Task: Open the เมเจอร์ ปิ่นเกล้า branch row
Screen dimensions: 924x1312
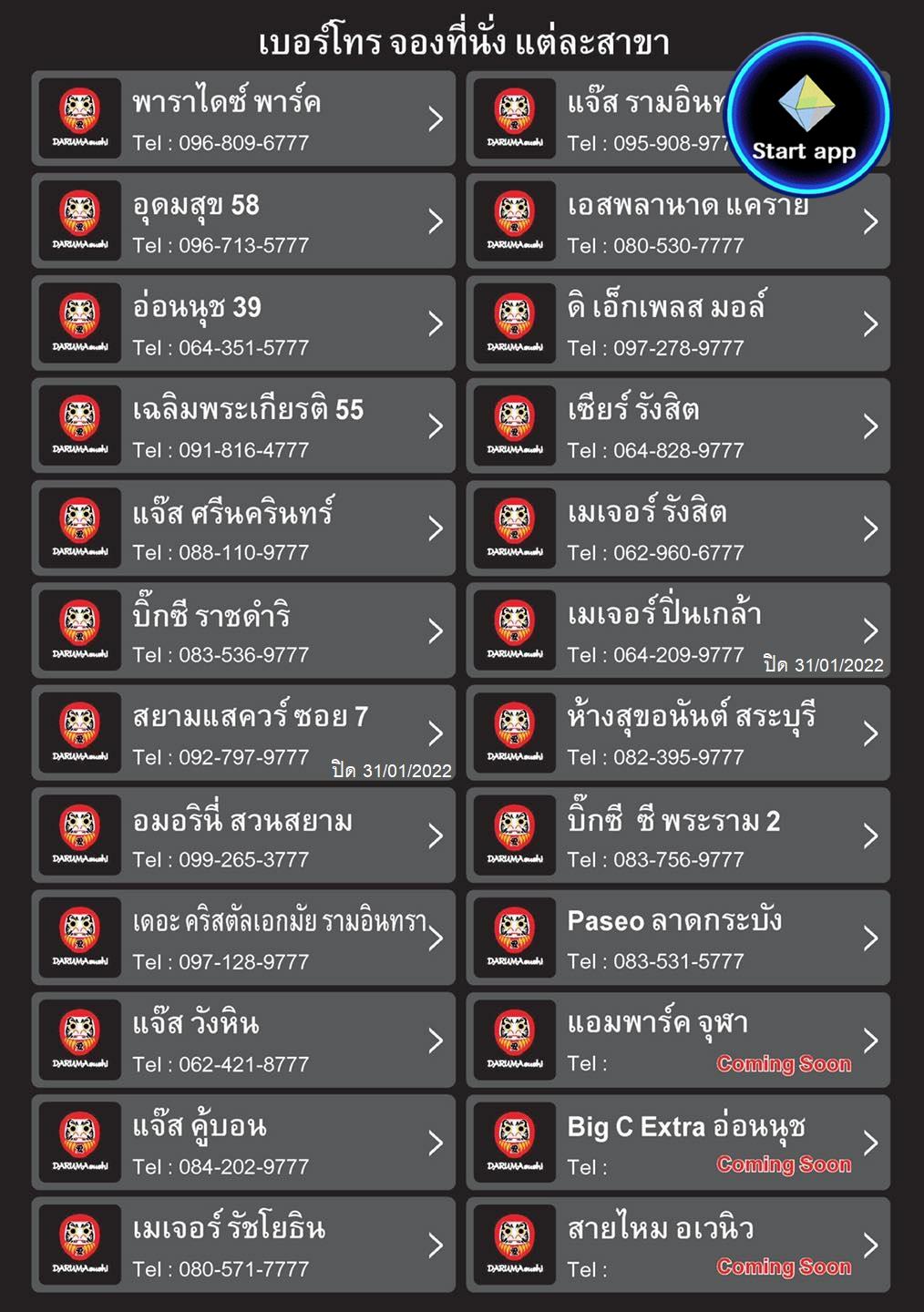Action: click(678, 630)
